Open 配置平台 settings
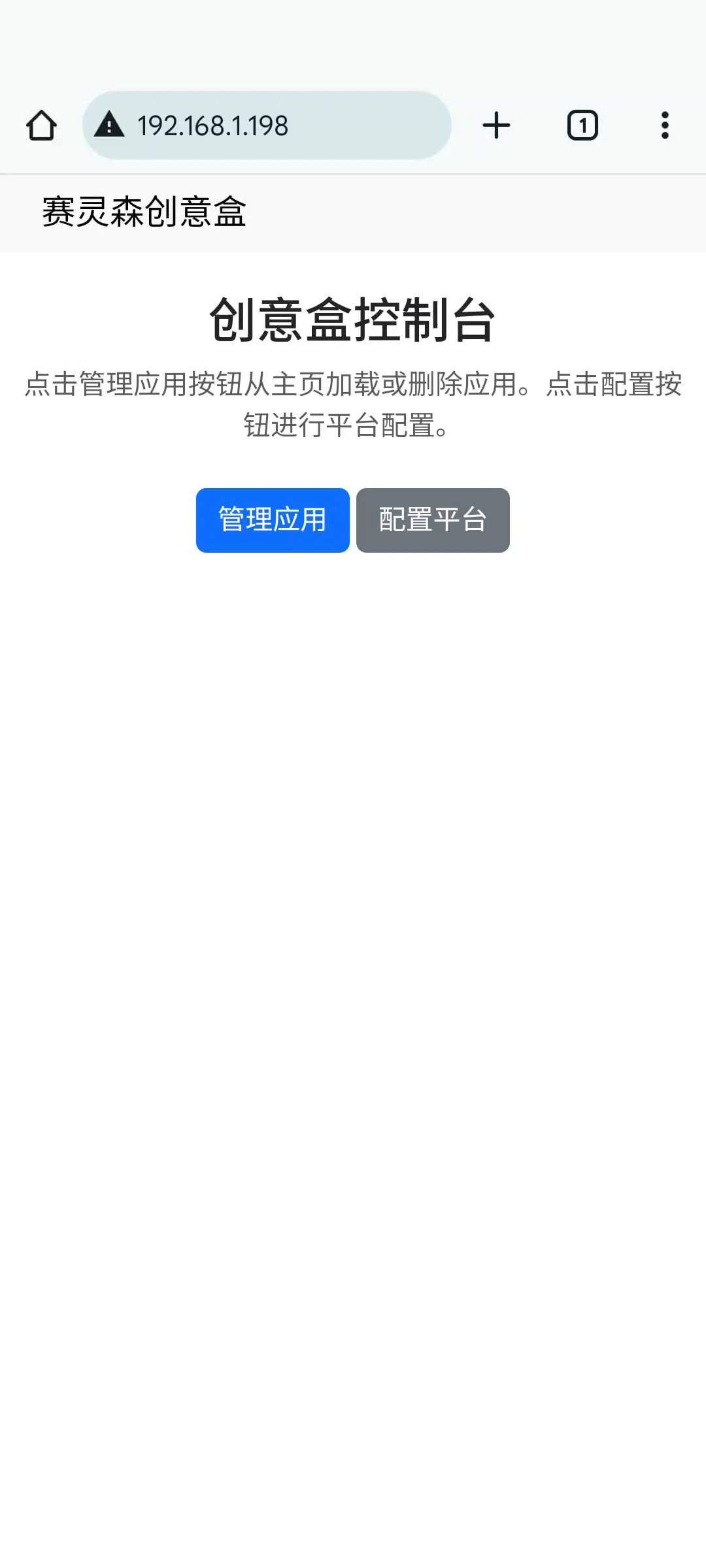This screenshot has height=1568, width=706. pos(433,520)
